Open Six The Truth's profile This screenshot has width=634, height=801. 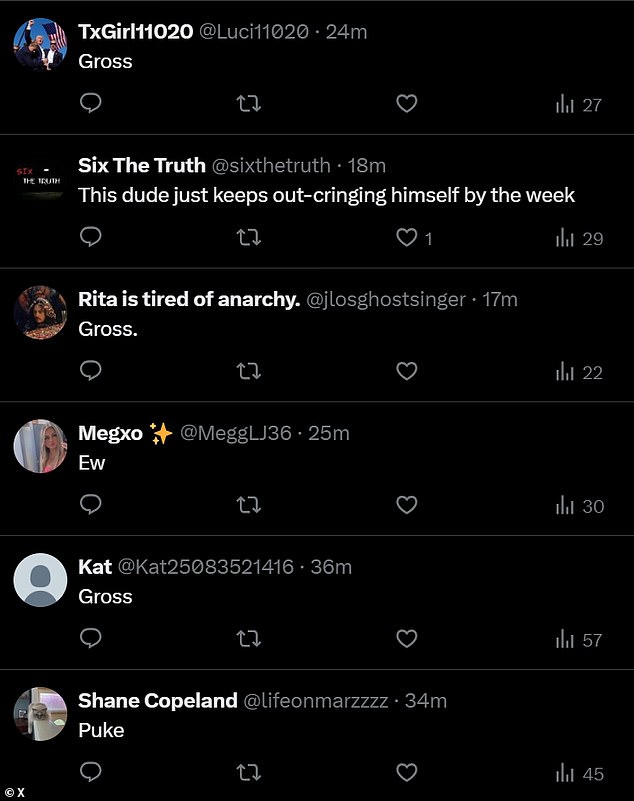point(142,166)
